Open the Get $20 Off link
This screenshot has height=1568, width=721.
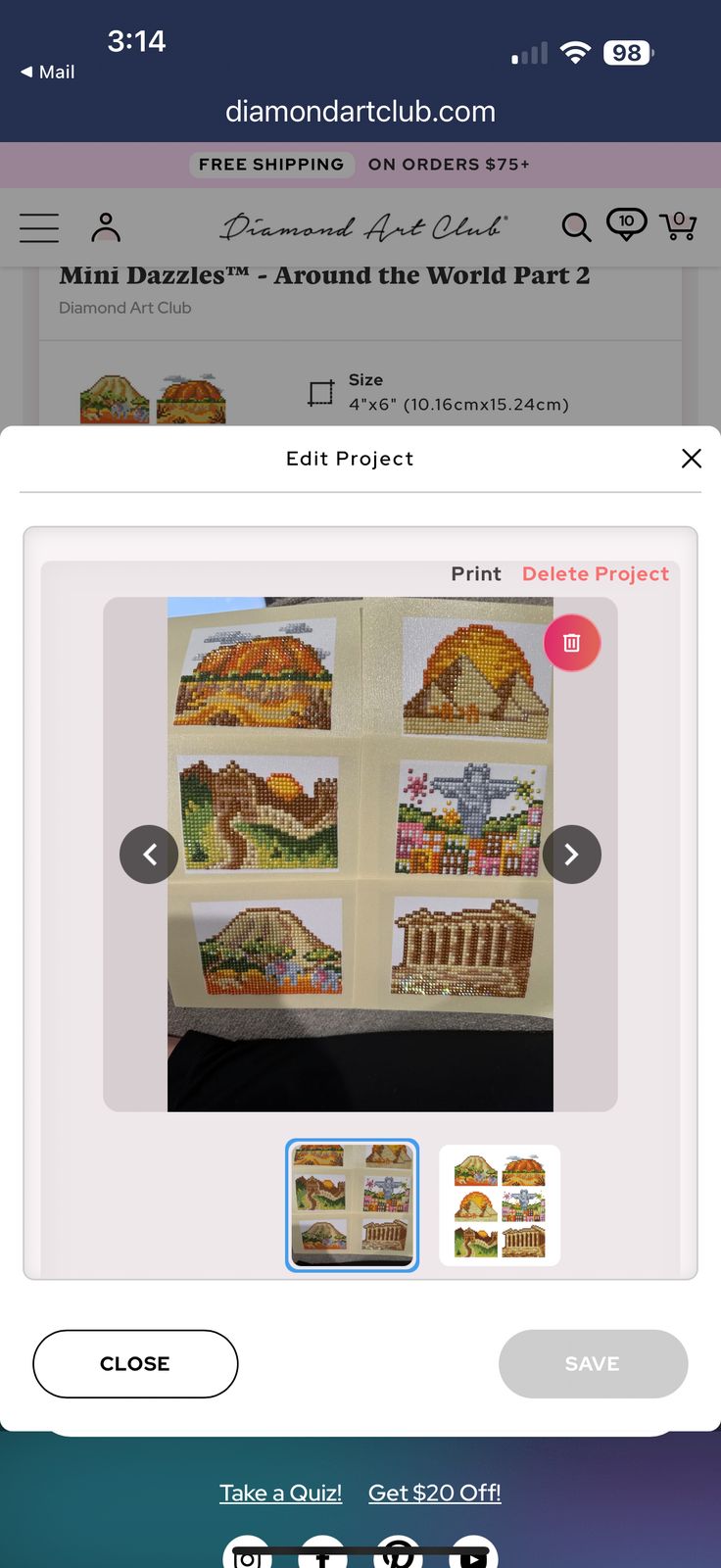[435, 1493]
